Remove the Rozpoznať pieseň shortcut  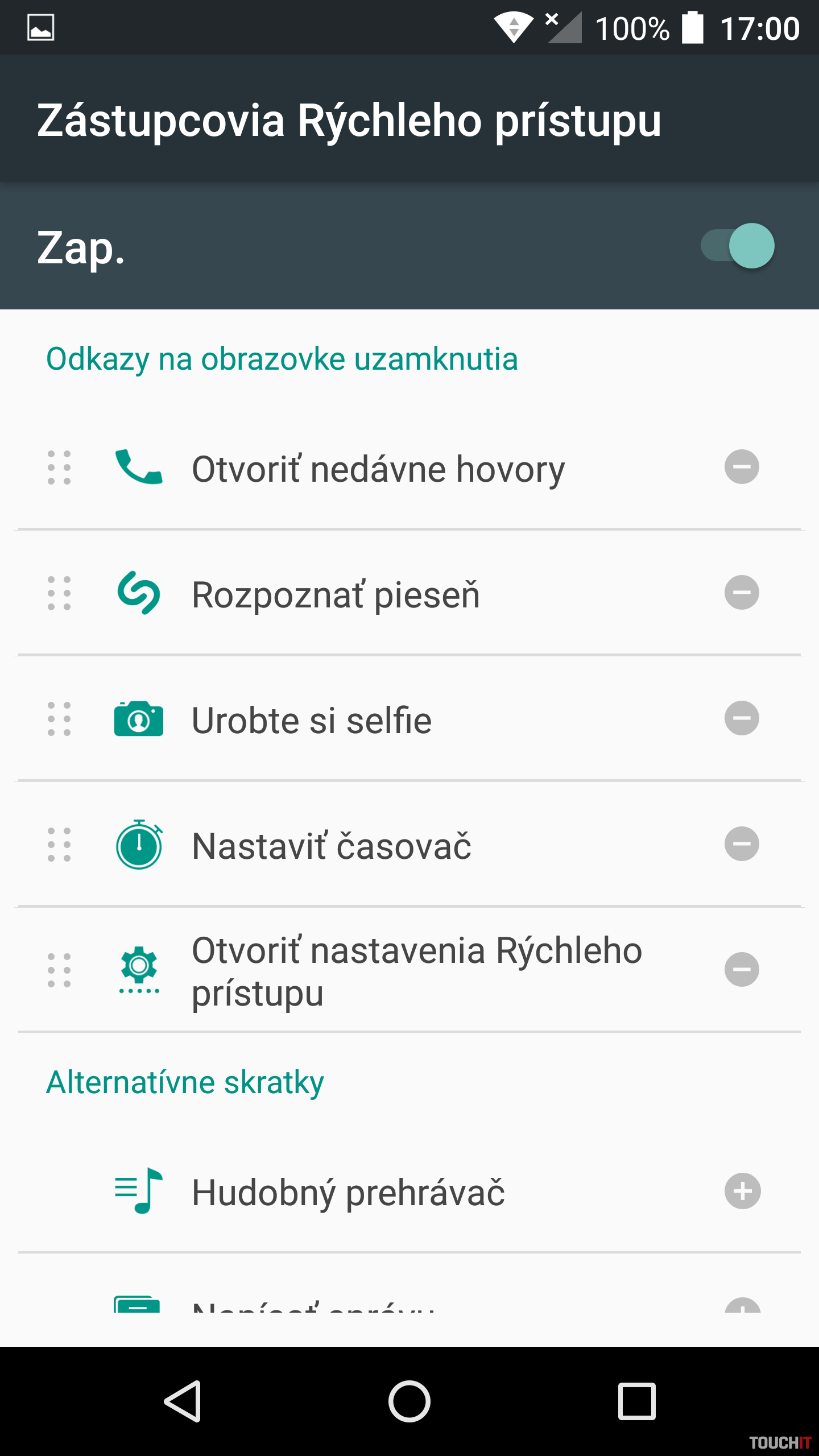point(742,593)
